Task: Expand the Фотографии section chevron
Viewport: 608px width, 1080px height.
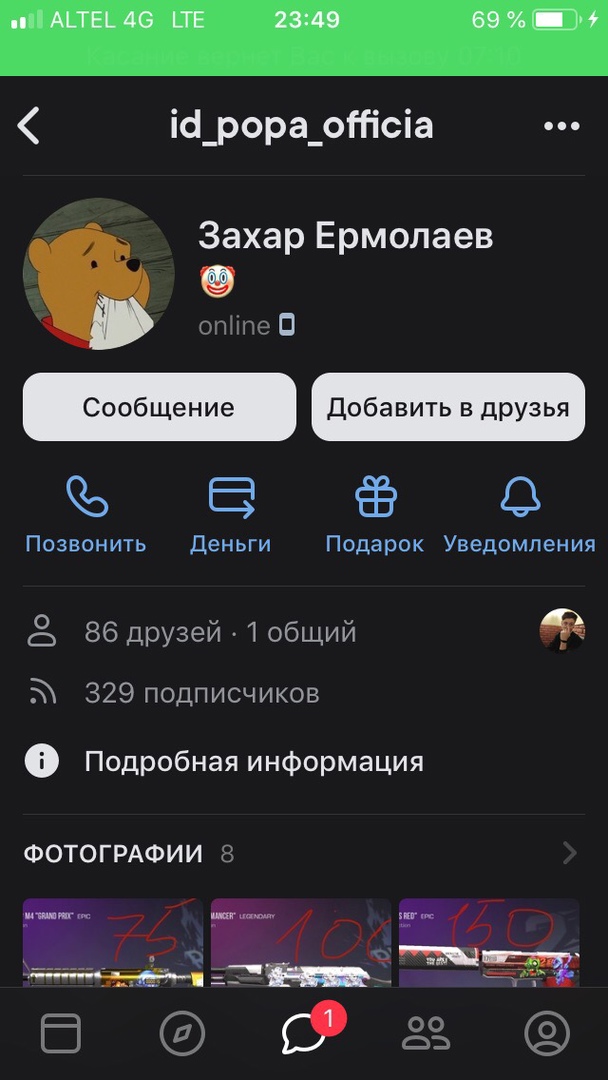Action: pos(569,853)
